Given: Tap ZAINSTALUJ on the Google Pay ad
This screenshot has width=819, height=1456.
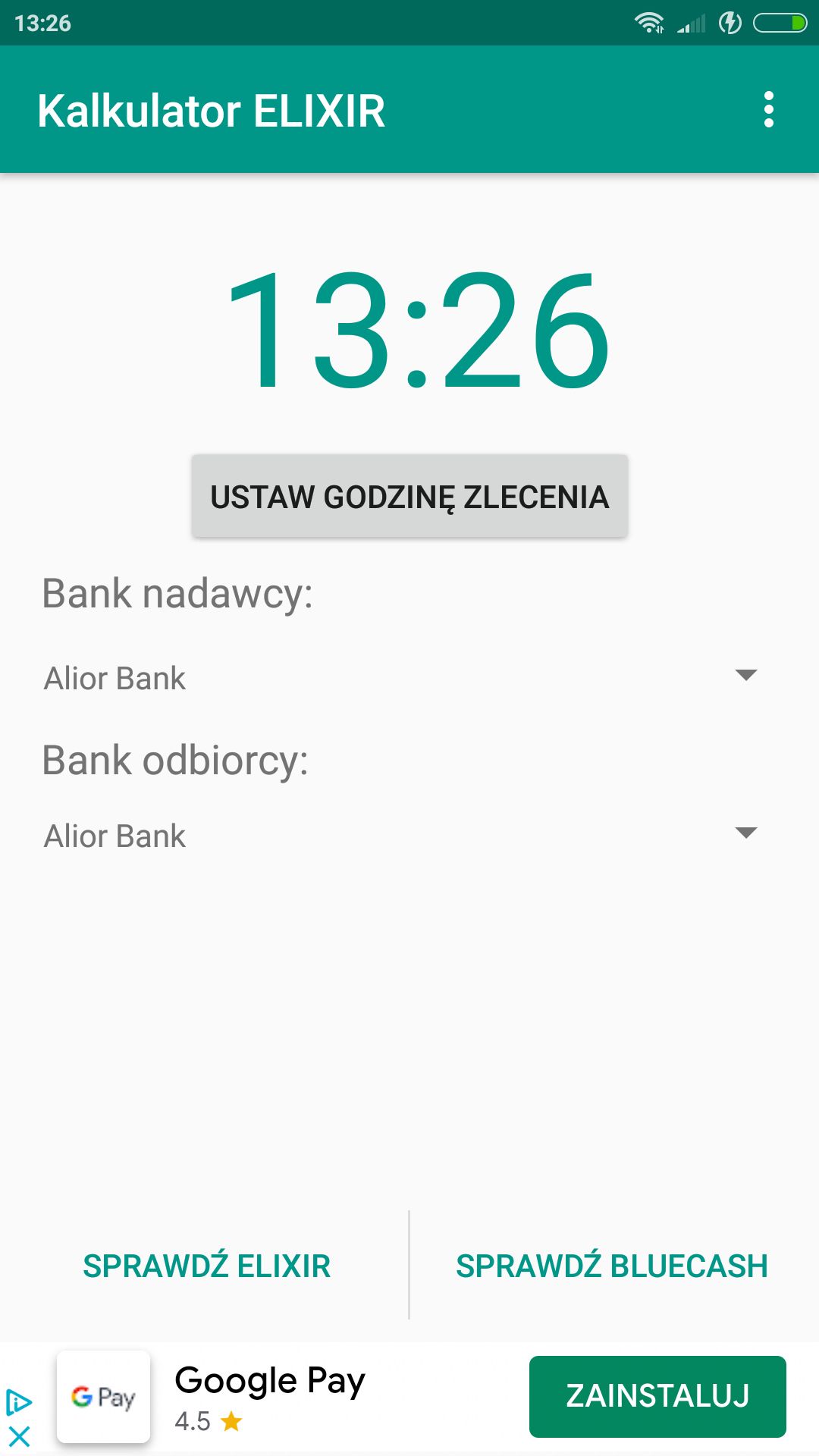Looking at the screenshot, I should [x=657, y=1397].
